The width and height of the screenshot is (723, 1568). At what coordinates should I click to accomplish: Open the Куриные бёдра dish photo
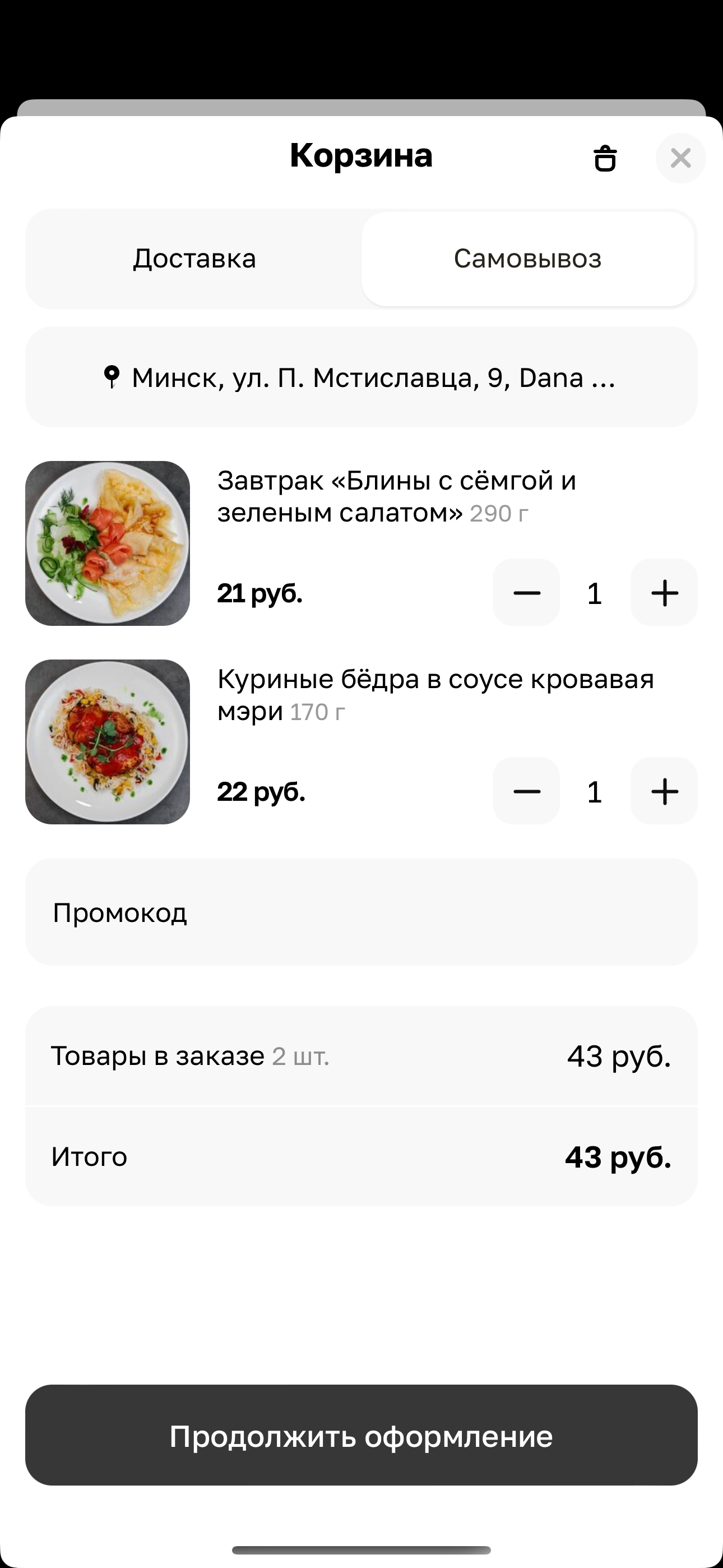click(108, 742)
